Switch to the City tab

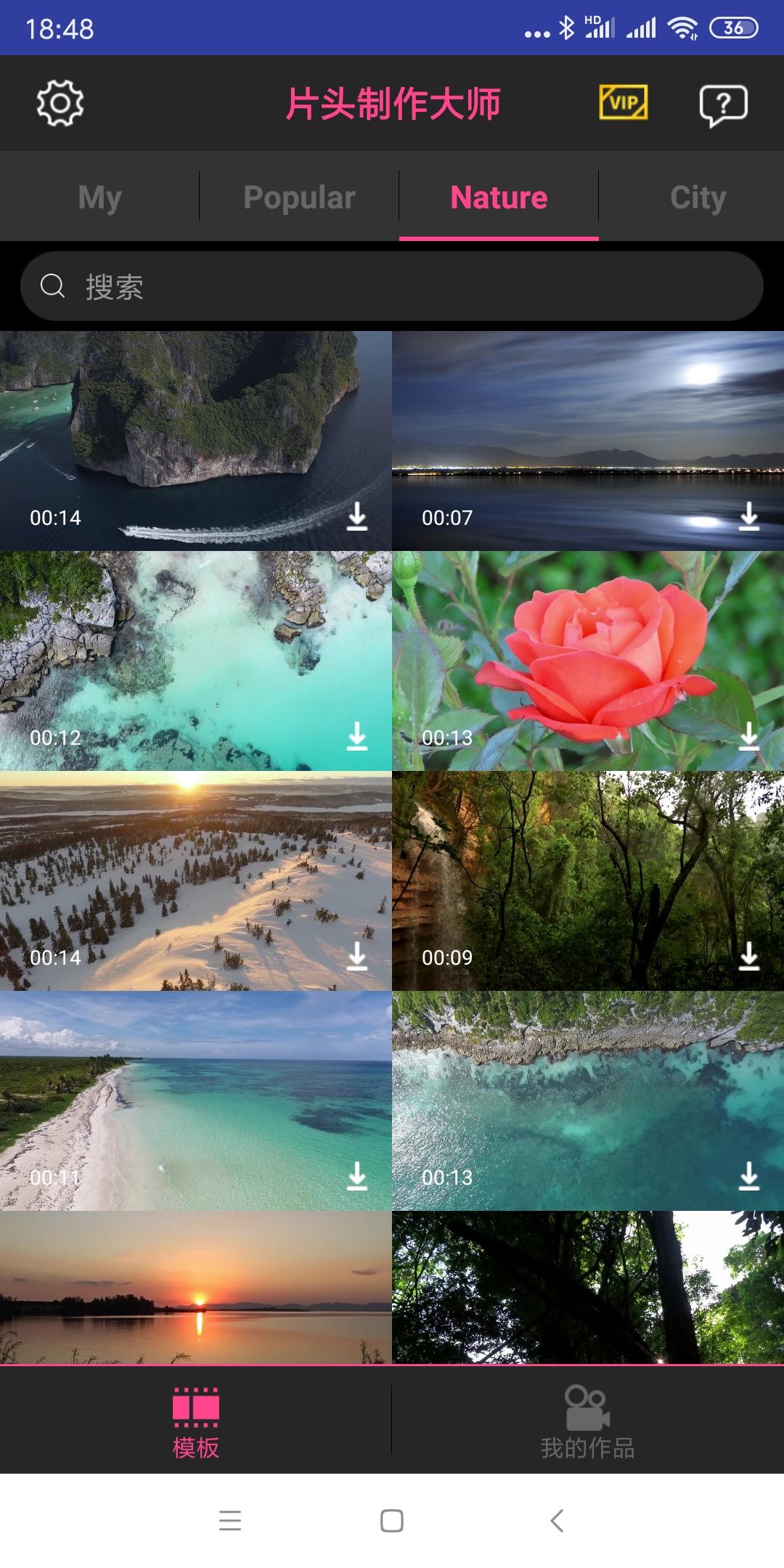coord(698,197)
